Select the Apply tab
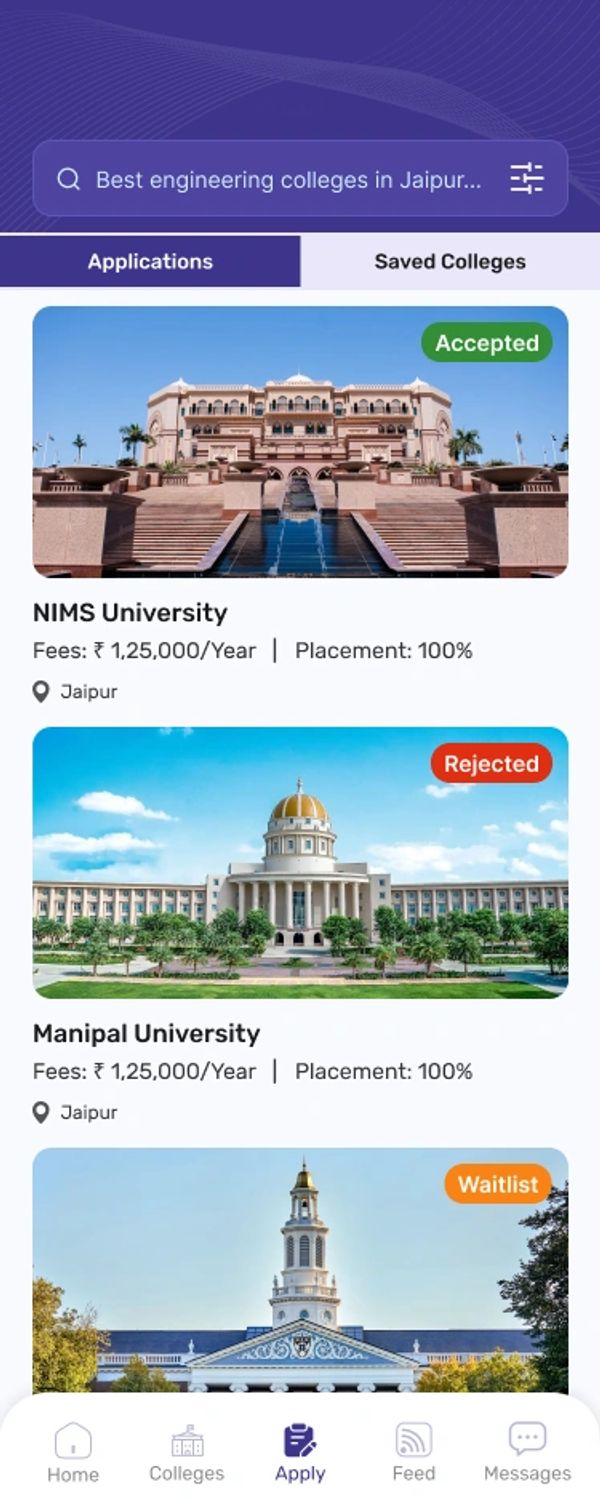 [x=300, y=1452]
